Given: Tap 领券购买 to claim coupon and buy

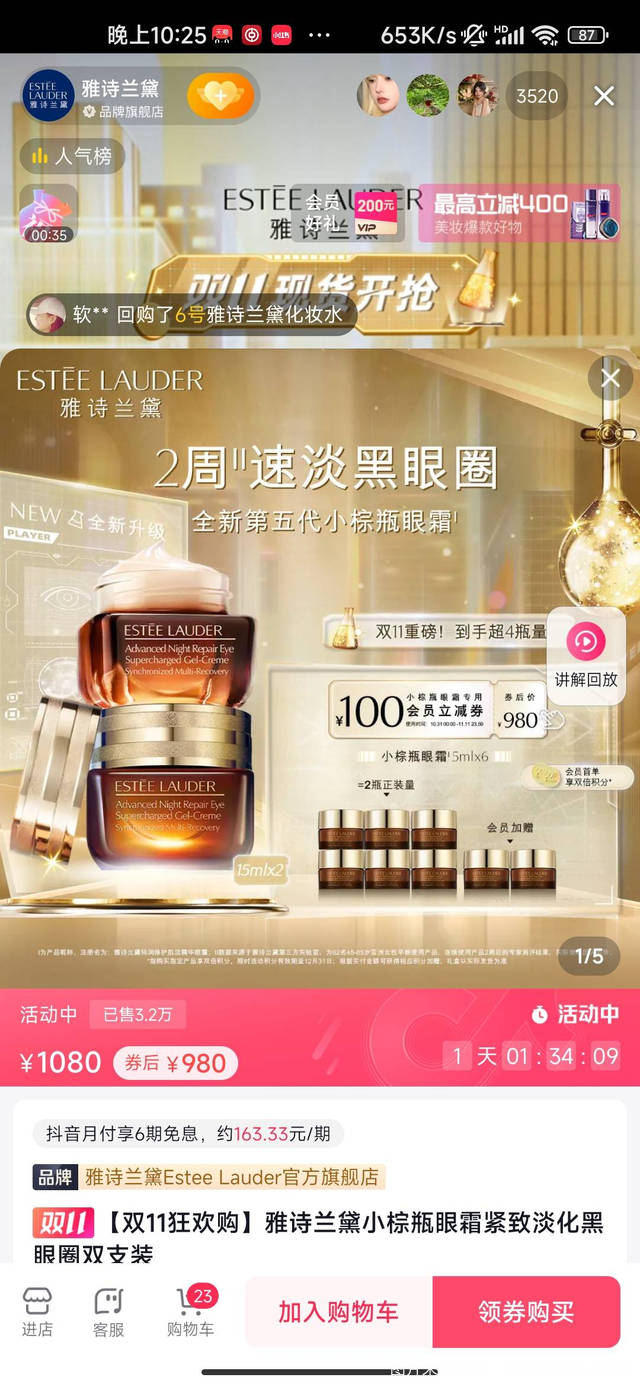Looking at the screenshot, I should 526,1312.
